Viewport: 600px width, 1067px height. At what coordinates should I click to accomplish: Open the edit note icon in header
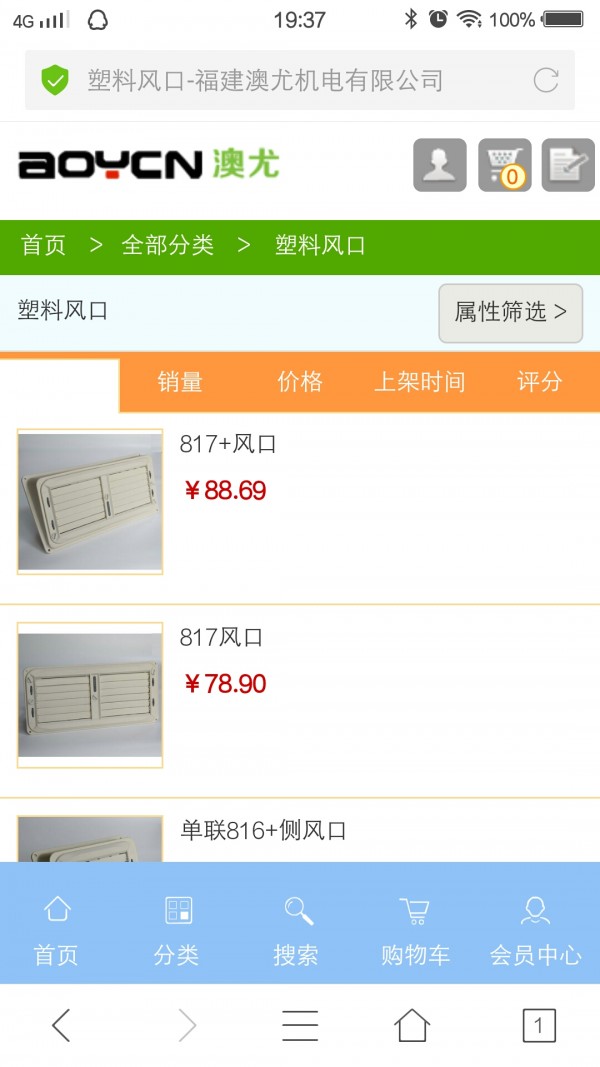click(x=568, y=165)
